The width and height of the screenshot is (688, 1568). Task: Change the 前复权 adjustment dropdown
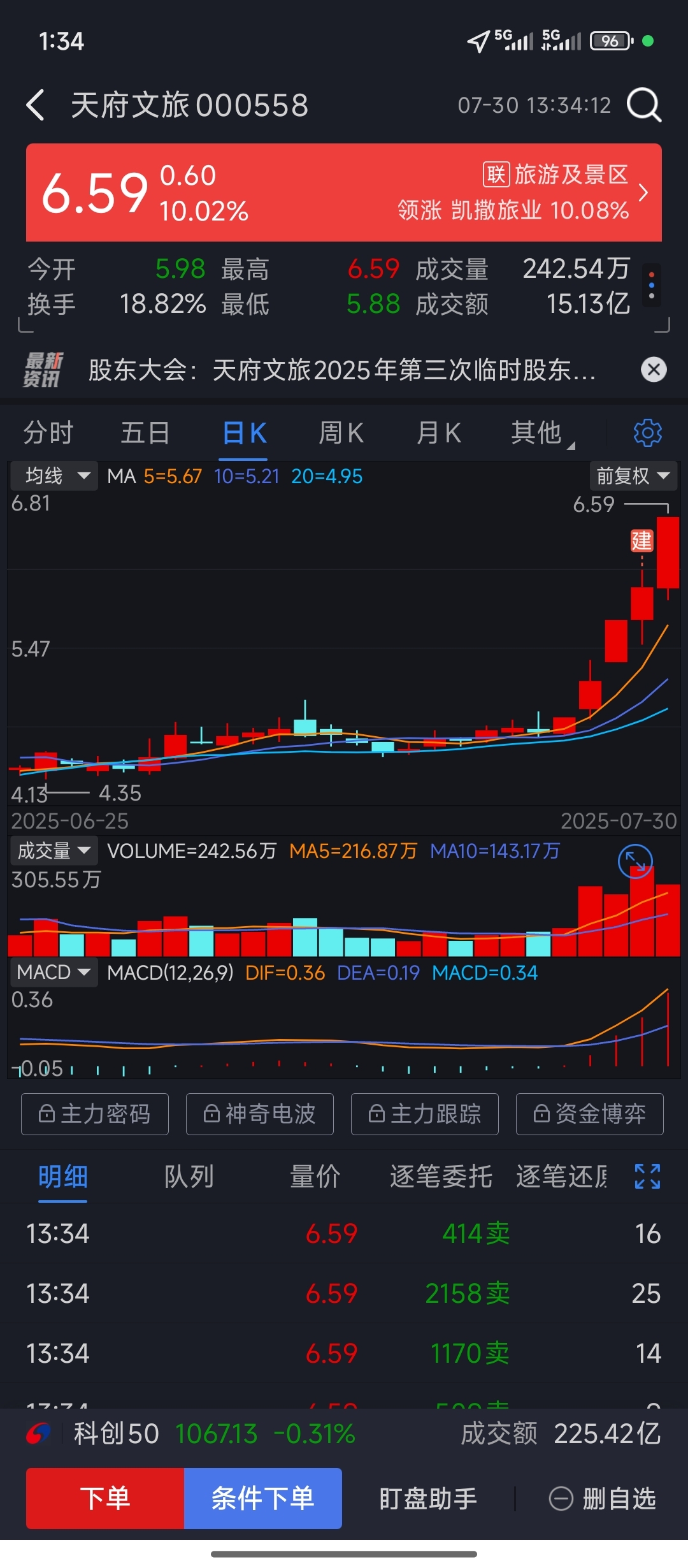(x=633, y=476)
